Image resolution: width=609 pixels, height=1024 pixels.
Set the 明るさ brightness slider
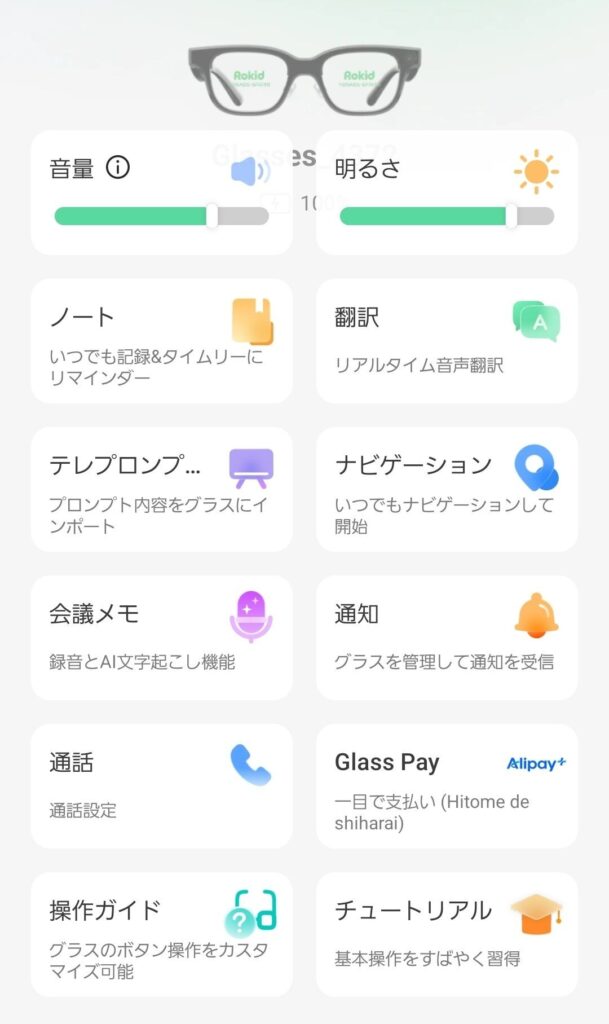point(511,216)
